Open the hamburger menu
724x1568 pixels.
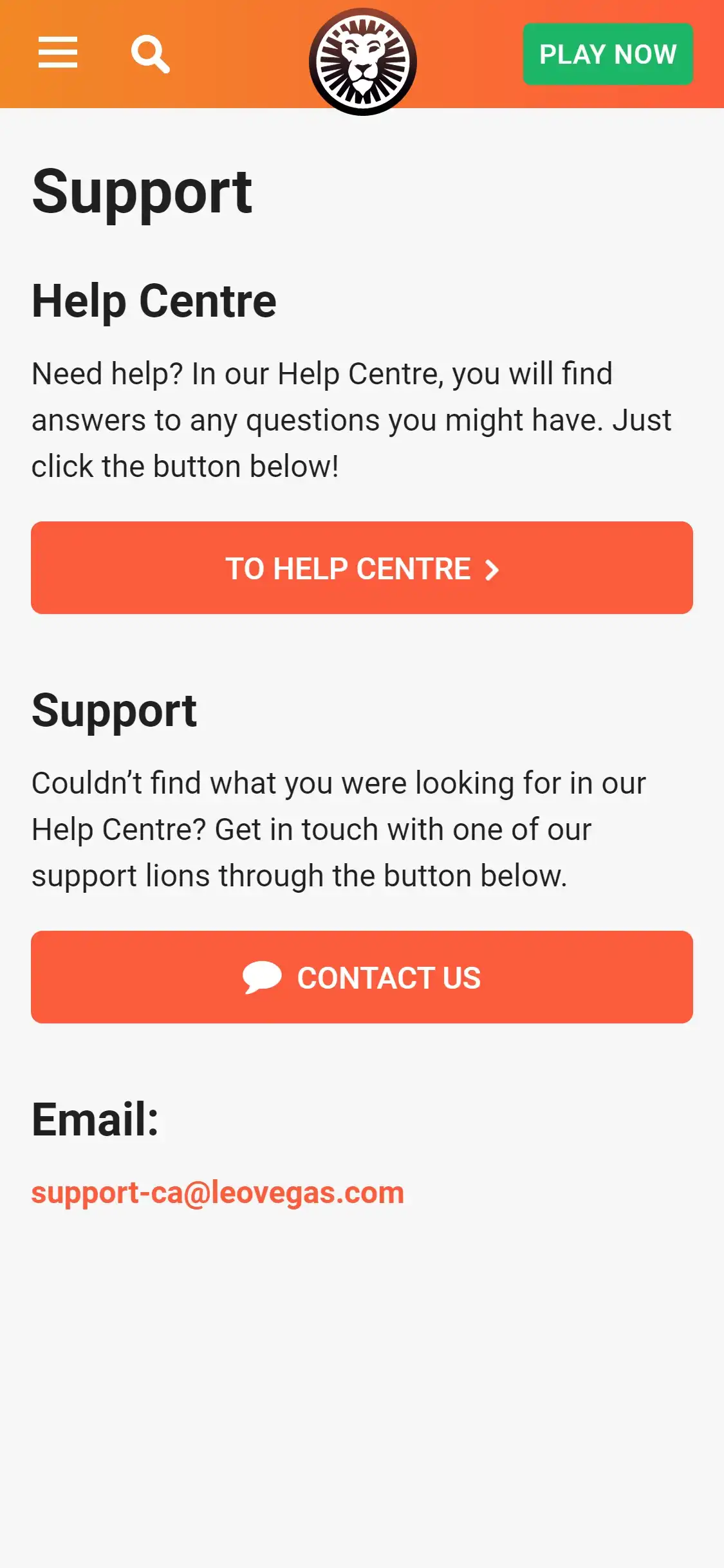[58, 53]
